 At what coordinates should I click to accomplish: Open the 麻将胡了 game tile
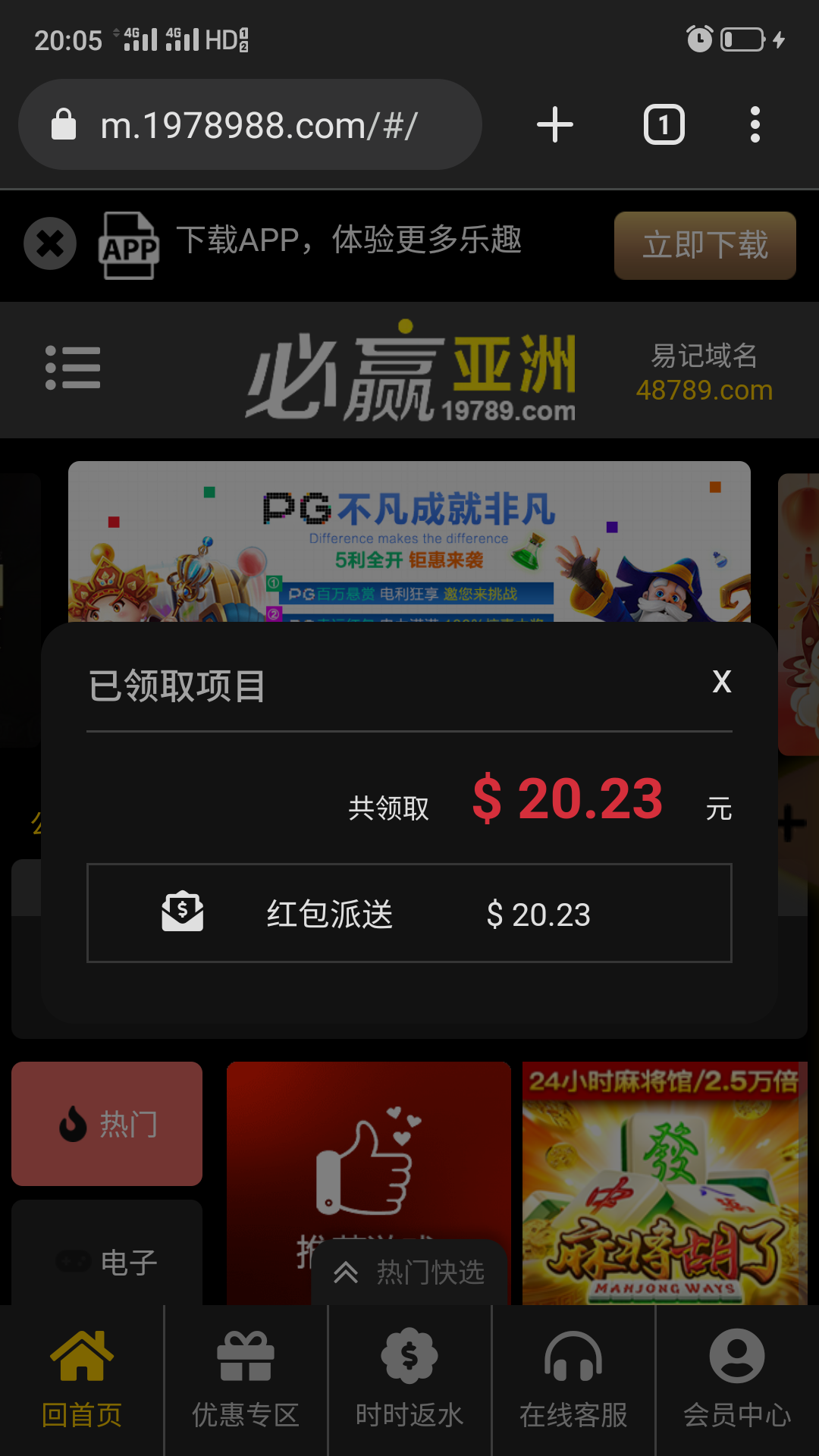[664, 1183]
